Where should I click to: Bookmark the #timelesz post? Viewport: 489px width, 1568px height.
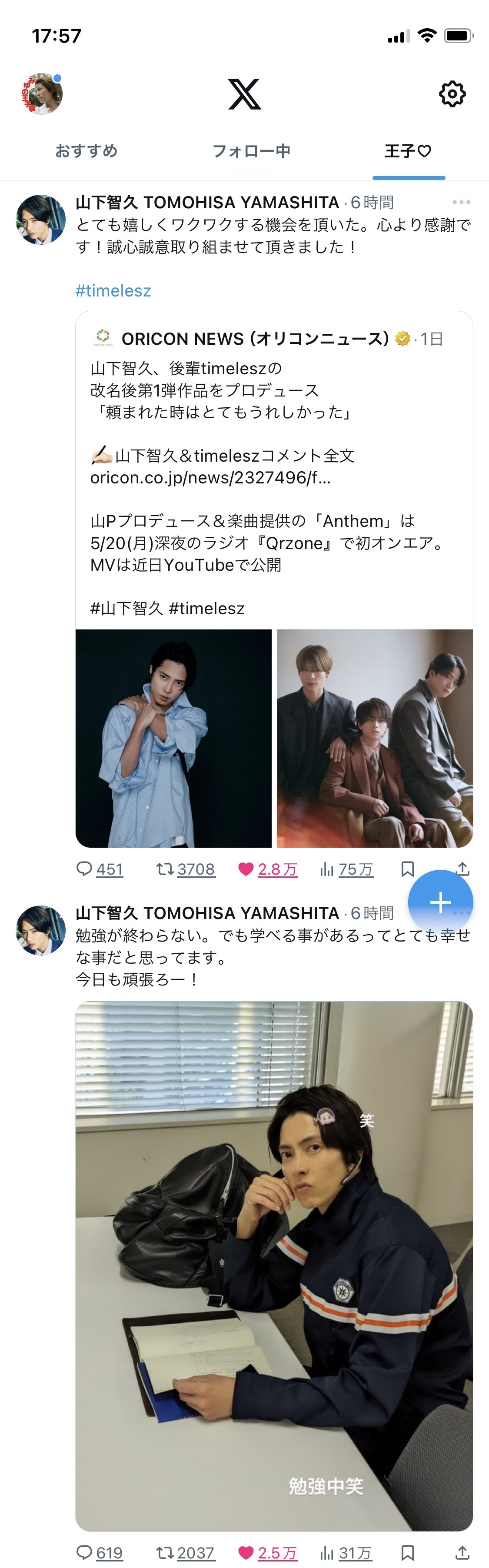coord(407,869)
